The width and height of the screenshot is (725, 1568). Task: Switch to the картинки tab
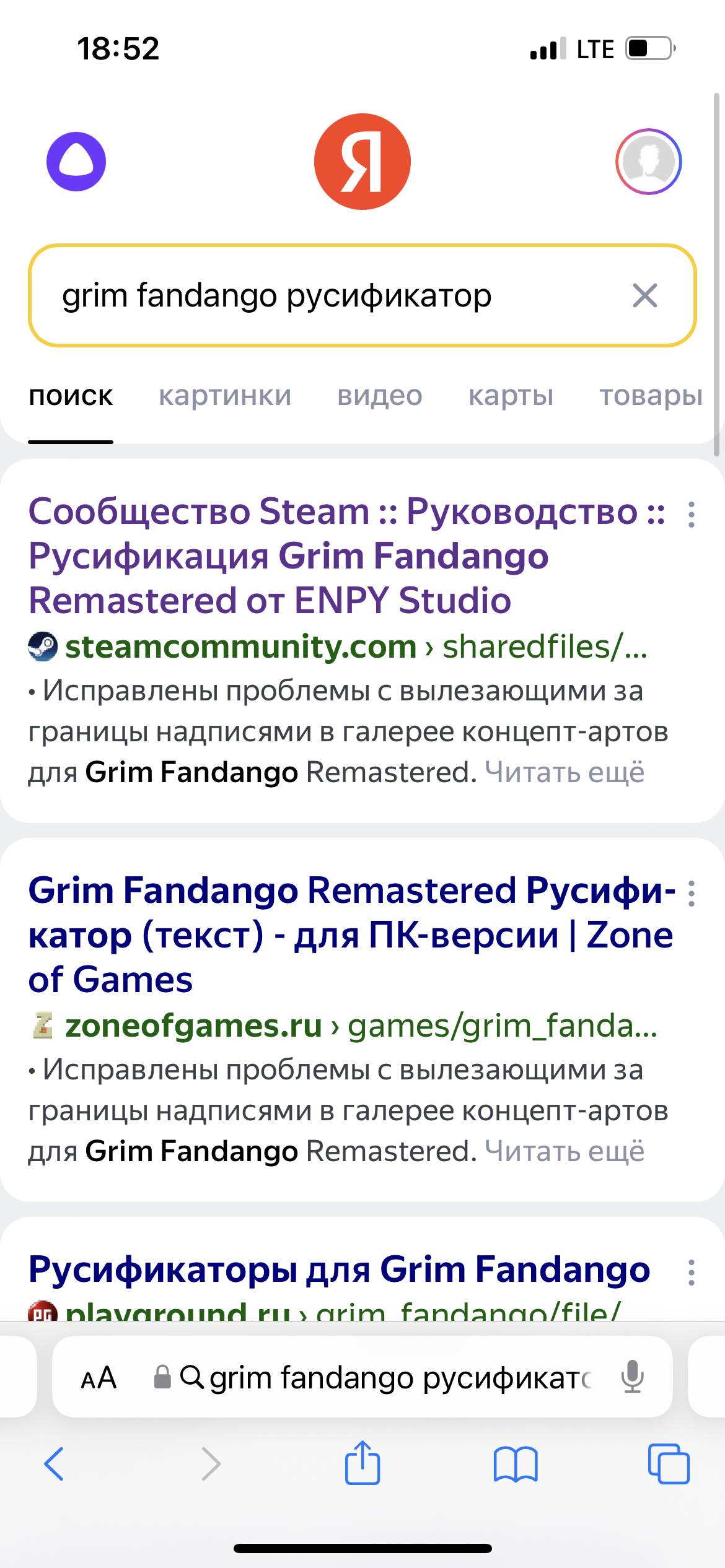click(225, 396)
